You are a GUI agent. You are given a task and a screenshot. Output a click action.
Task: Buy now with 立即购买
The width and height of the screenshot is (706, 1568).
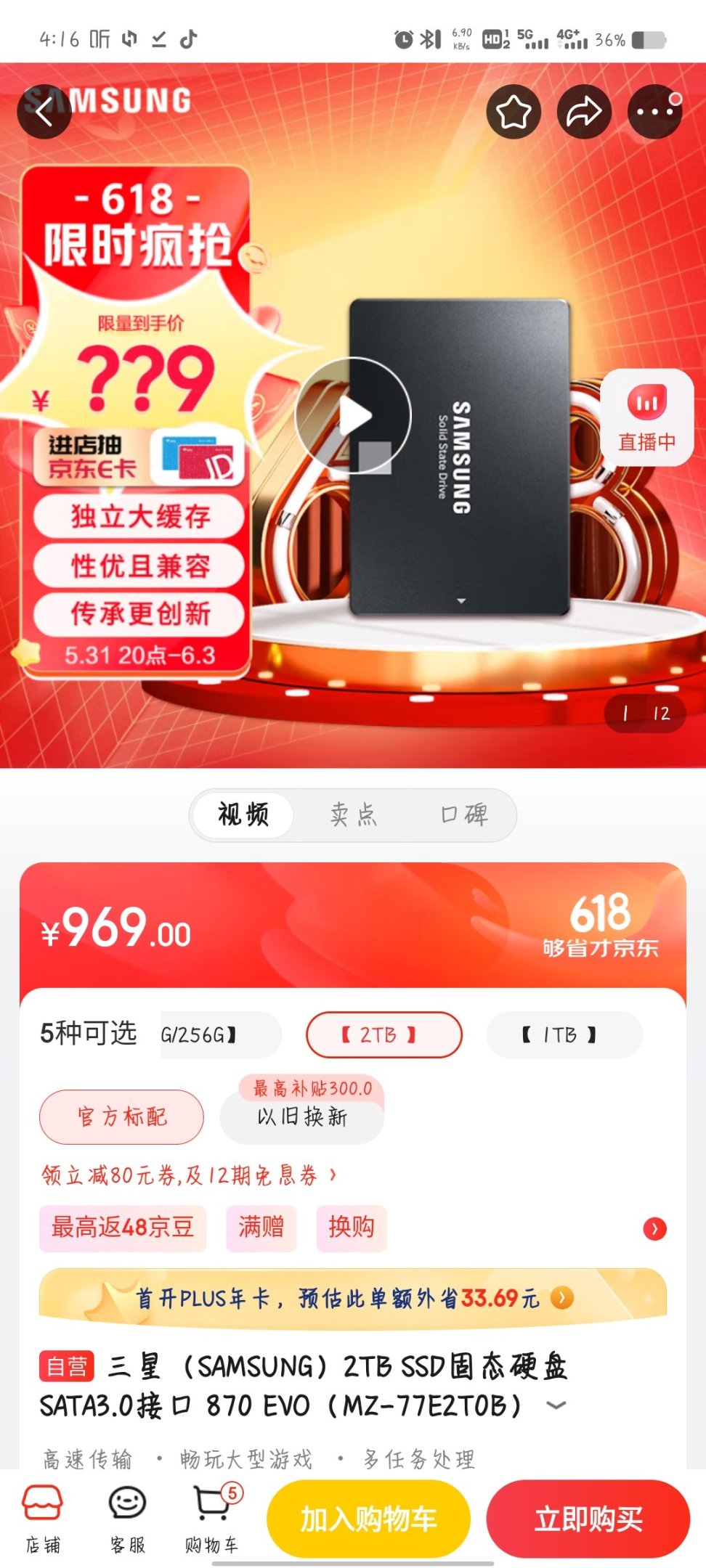[x=588, y=1519]
